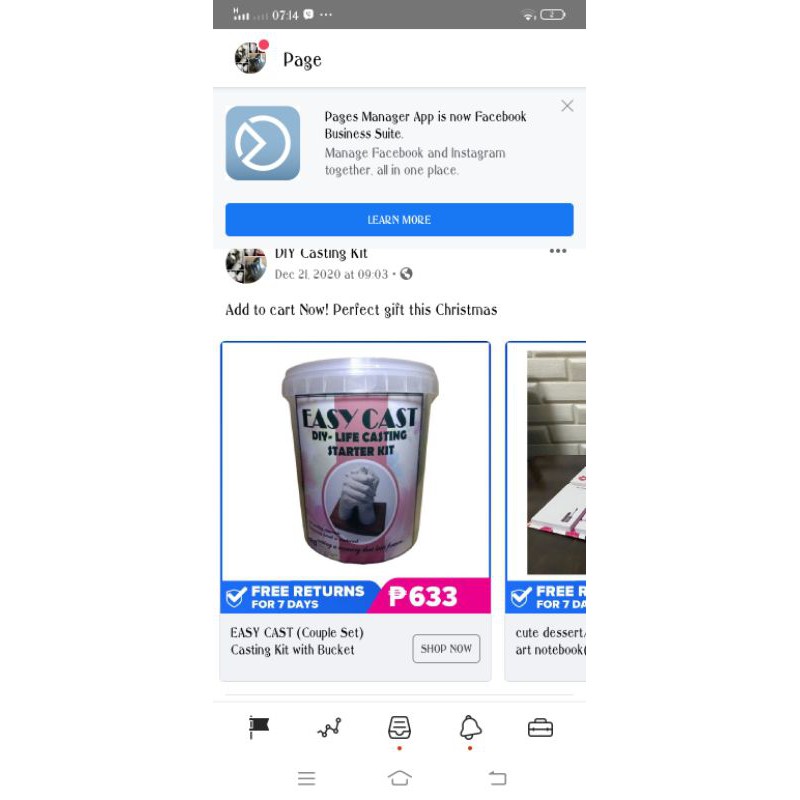The width and height of the screenshot is (800, 800).
Task: Tap the DIY Casting Kit post avatar
Action: pos(246,265)
